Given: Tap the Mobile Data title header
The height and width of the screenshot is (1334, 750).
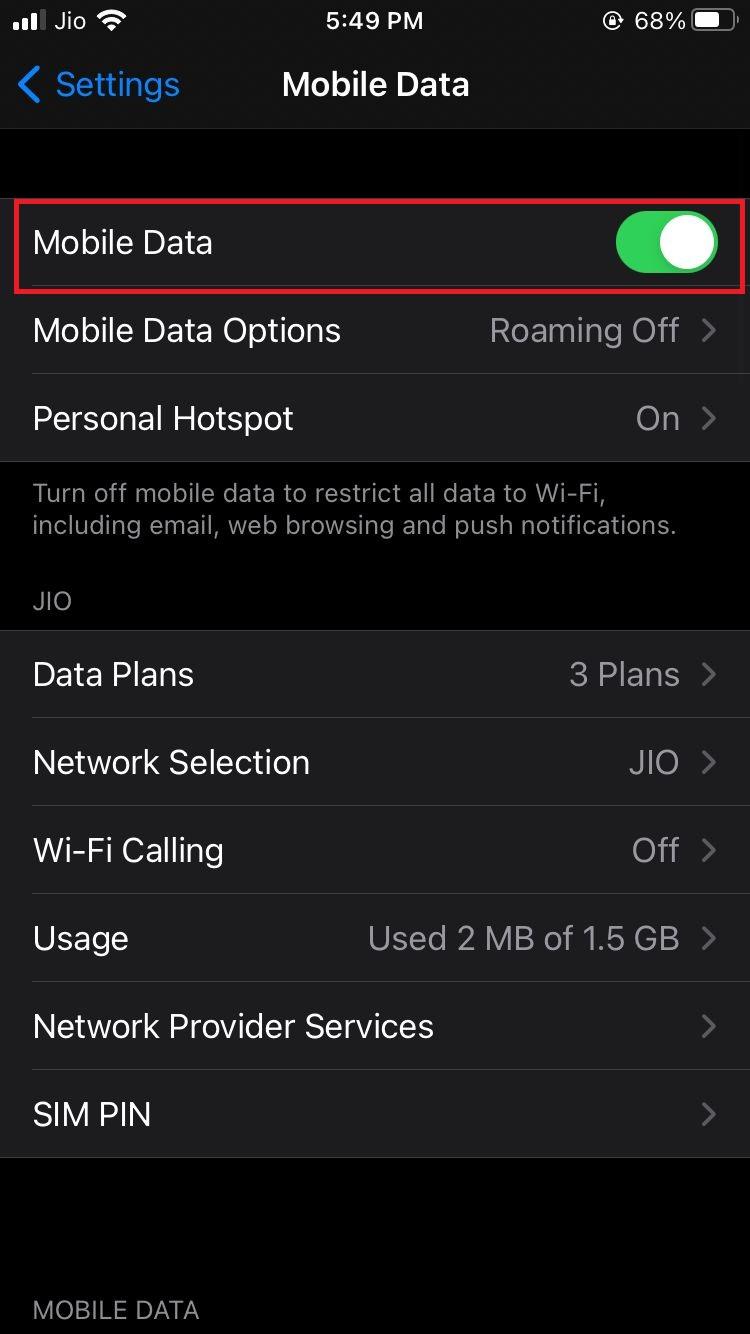Looking at the screenshot, I should [x=375, y=84].
